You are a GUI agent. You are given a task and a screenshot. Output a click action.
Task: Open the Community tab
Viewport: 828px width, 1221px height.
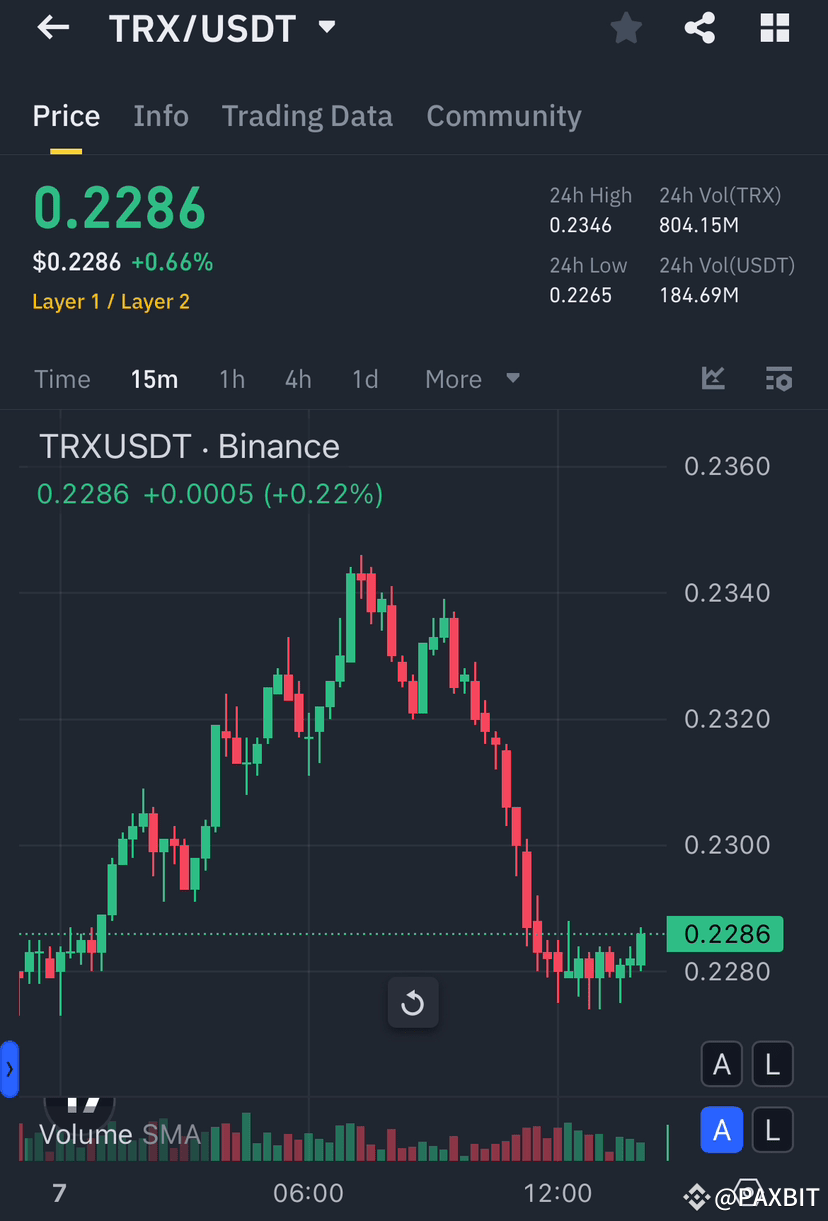[503, 115]
